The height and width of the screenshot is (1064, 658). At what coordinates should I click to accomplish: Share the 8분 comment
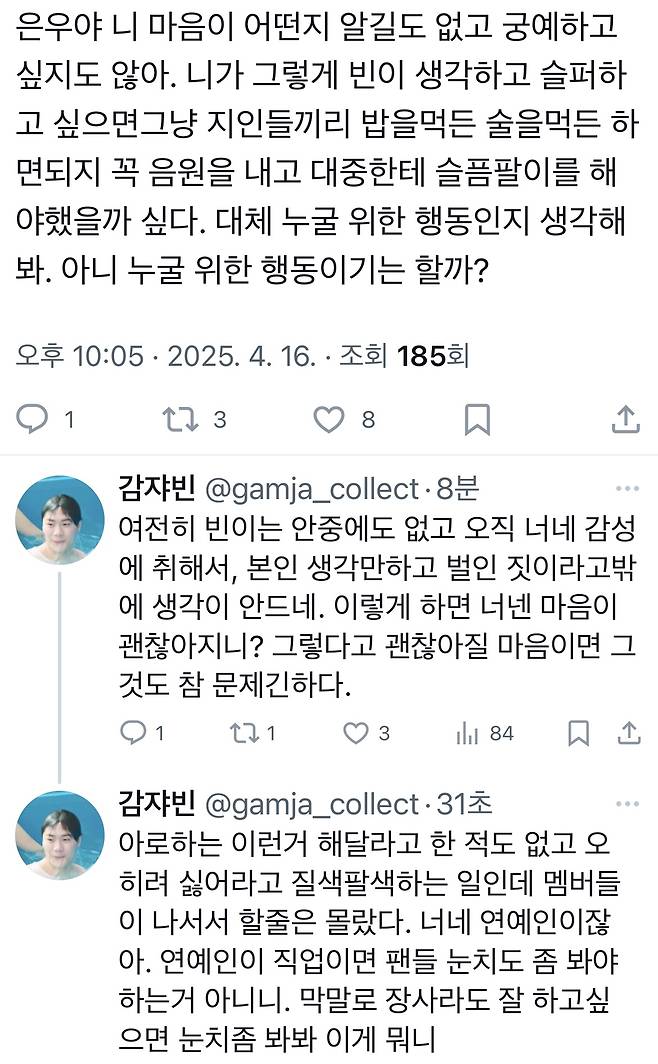point(627,733)
